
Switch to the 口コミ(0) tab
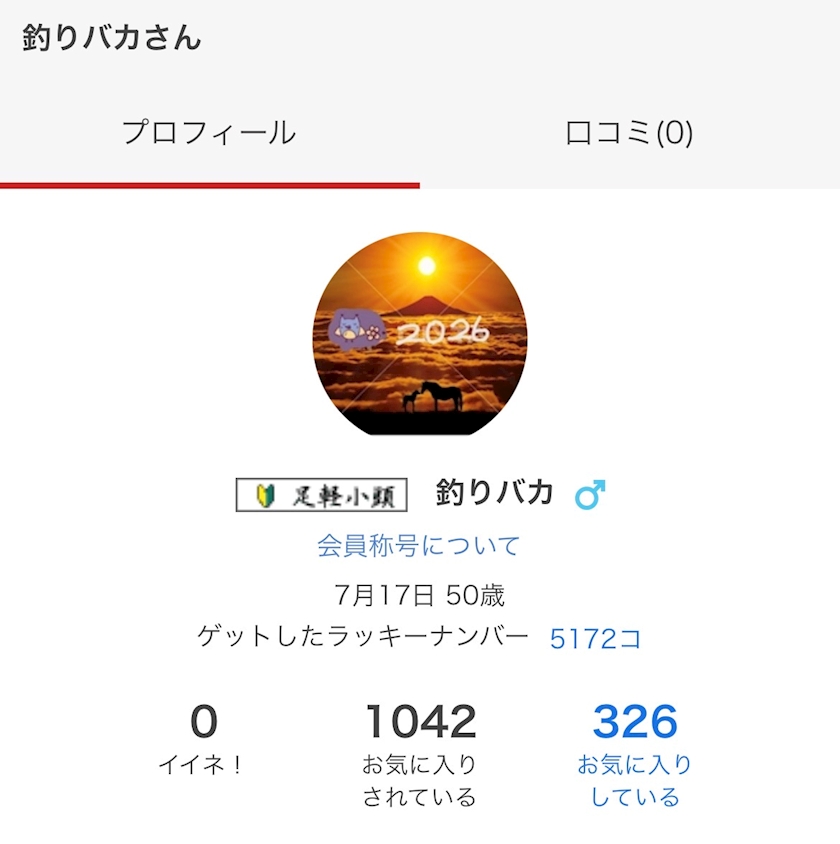(629, 133)
